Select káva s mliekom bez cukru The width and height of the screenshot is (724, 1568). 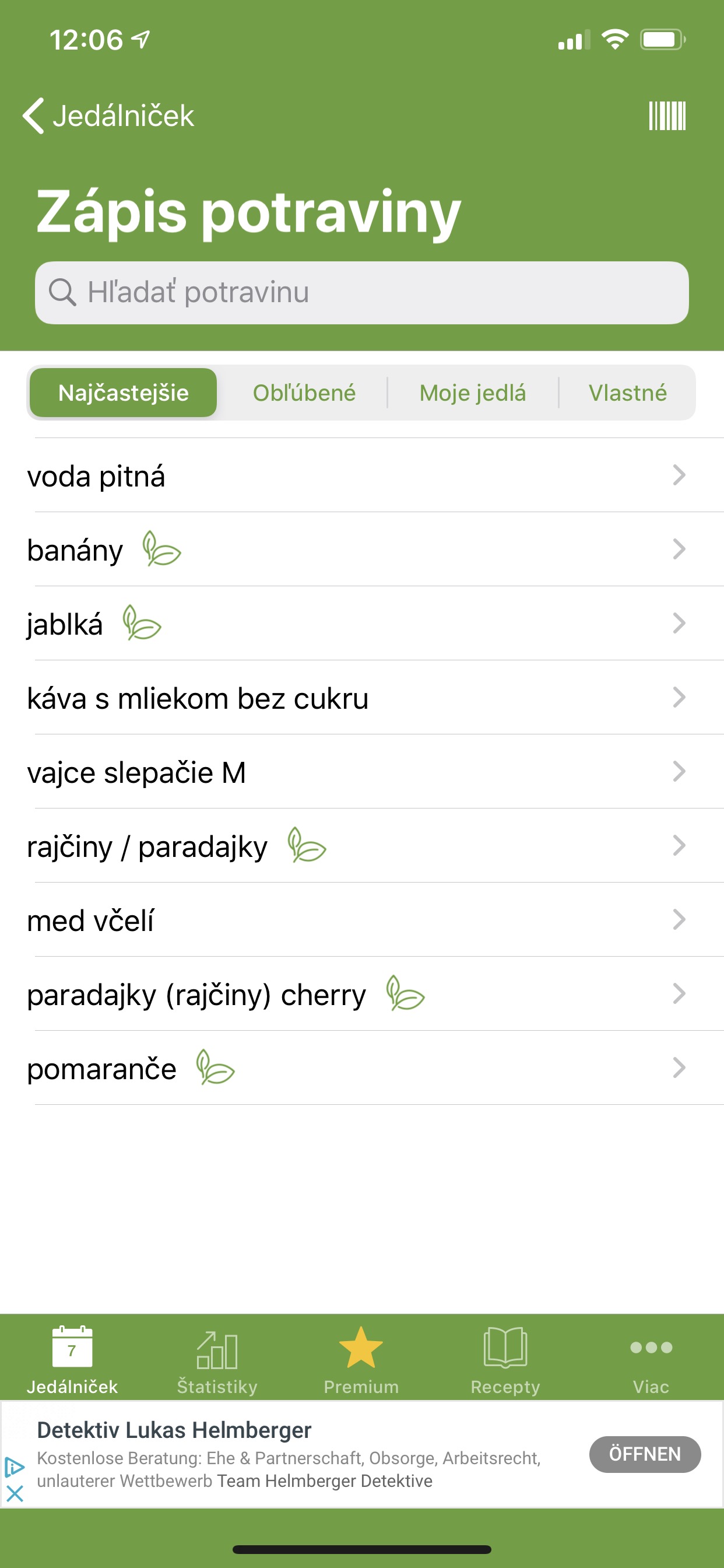pyautogui.click(x=362, y=698)
